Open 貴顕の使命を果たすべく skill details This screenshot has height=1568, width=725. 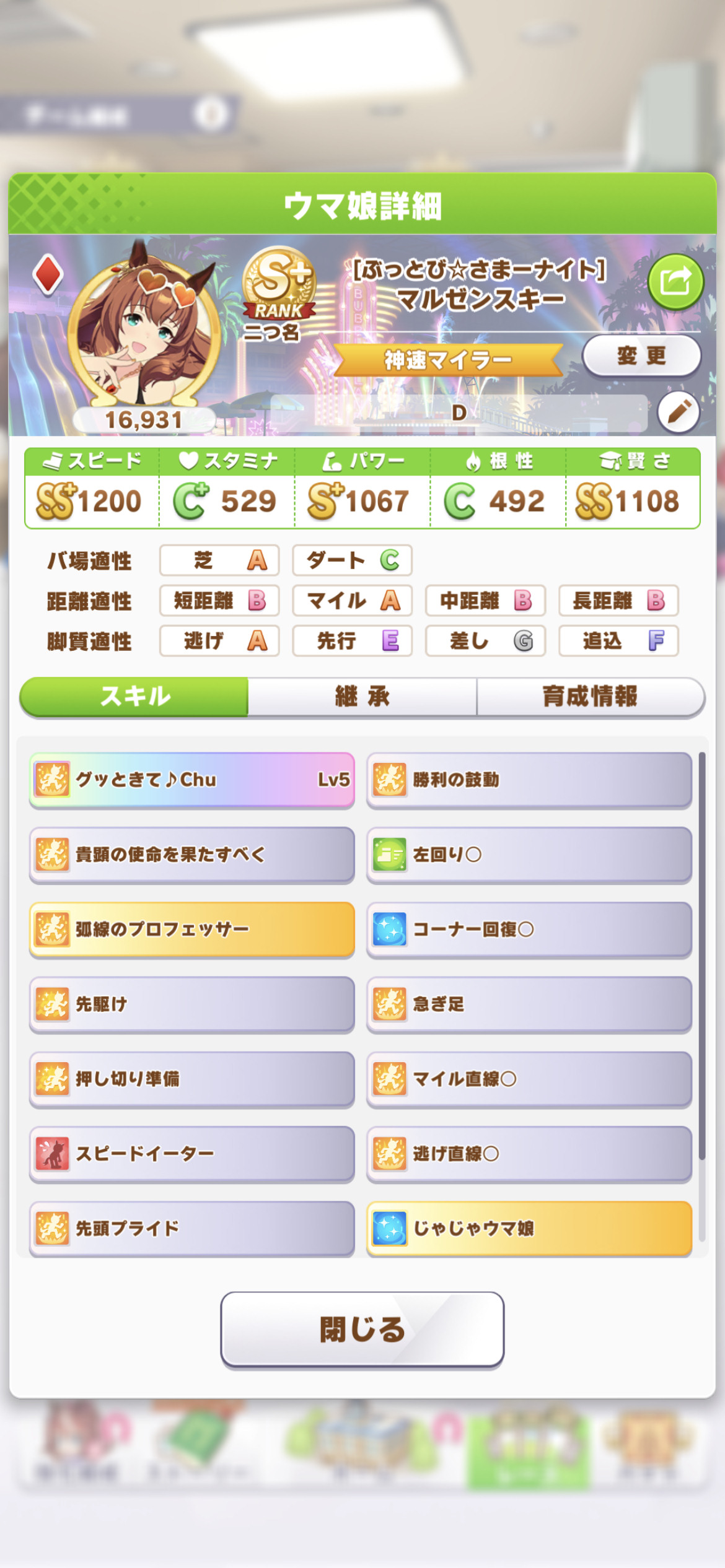click(192, 855)
